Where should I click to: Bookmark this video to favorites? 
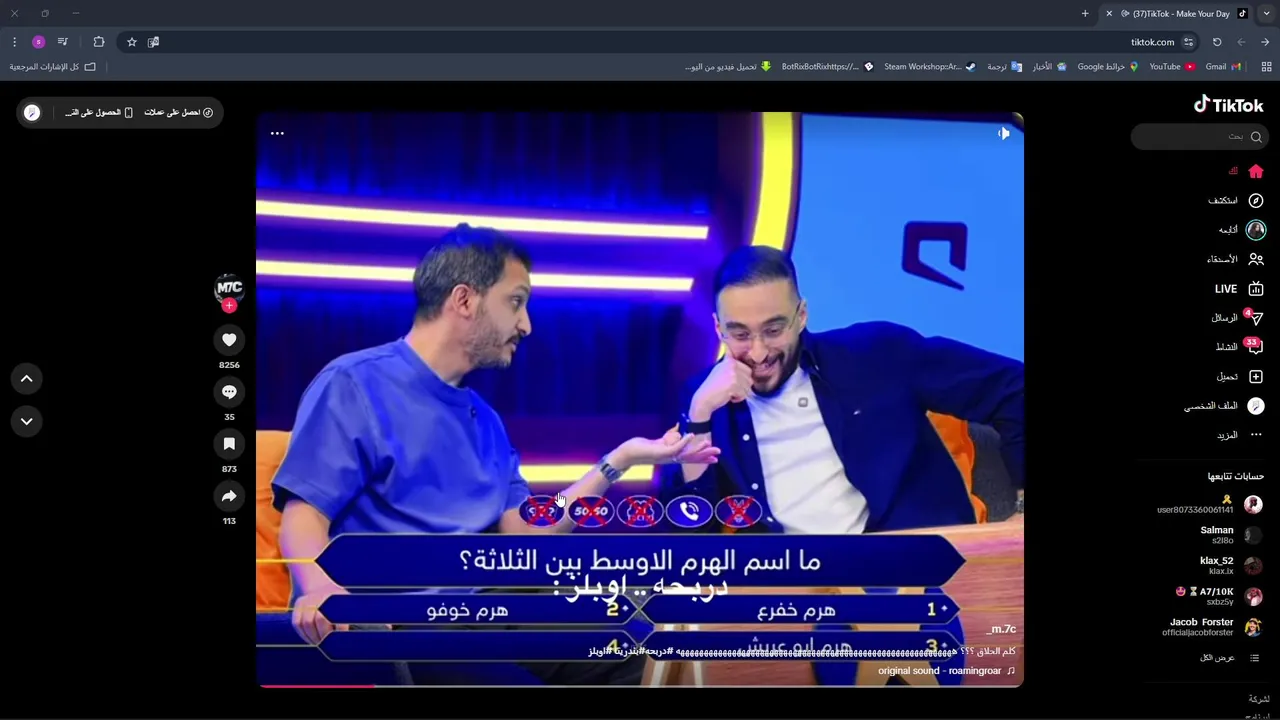pos(229,444)
